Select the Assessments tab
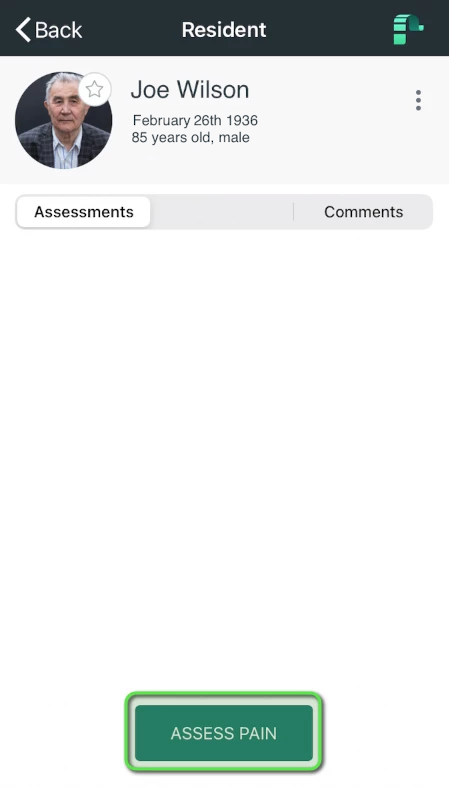This screenshot has height=787, width=449. coord(84,212)
